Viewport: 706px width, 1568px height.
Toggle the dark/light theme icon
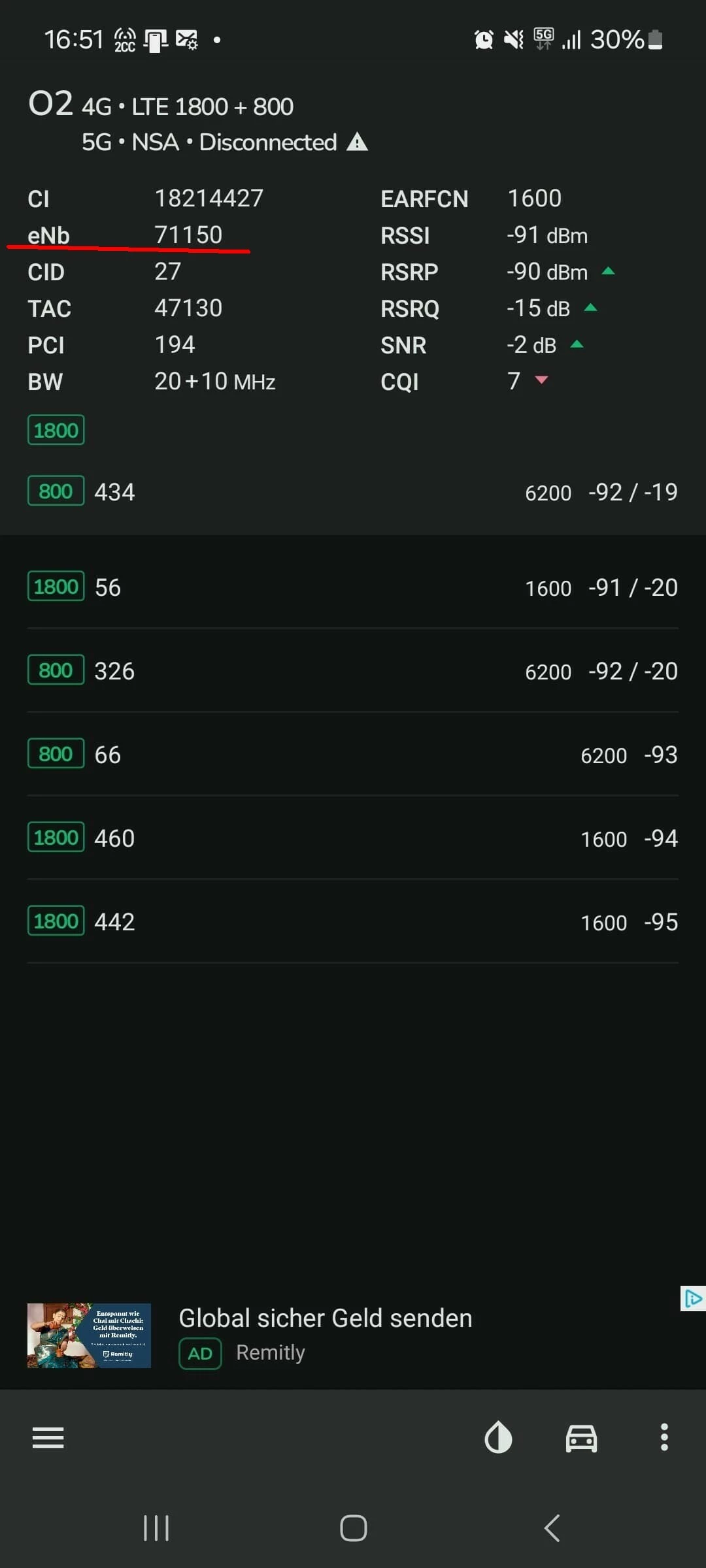pos(498,1438)
